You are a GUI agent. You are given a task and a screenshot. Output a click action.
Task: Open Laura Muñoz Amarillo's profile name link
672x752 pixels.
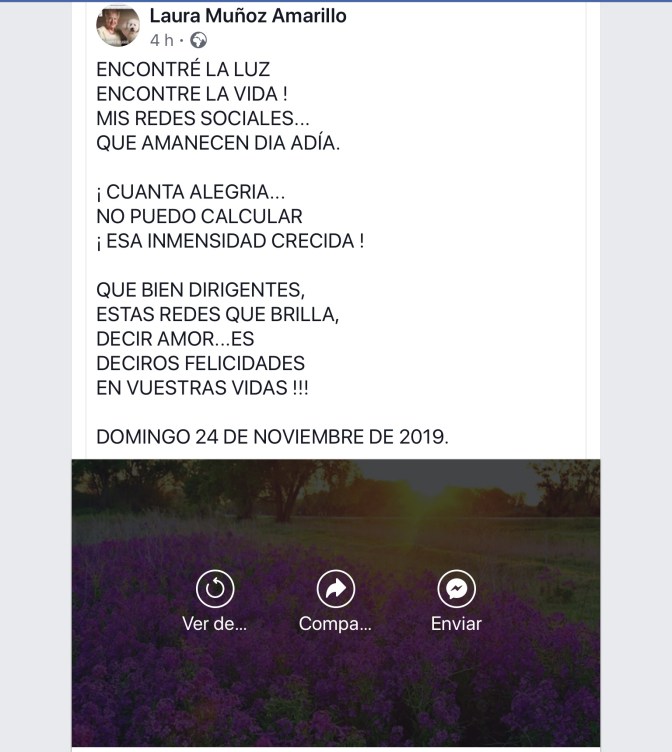(x=247, y=15)
